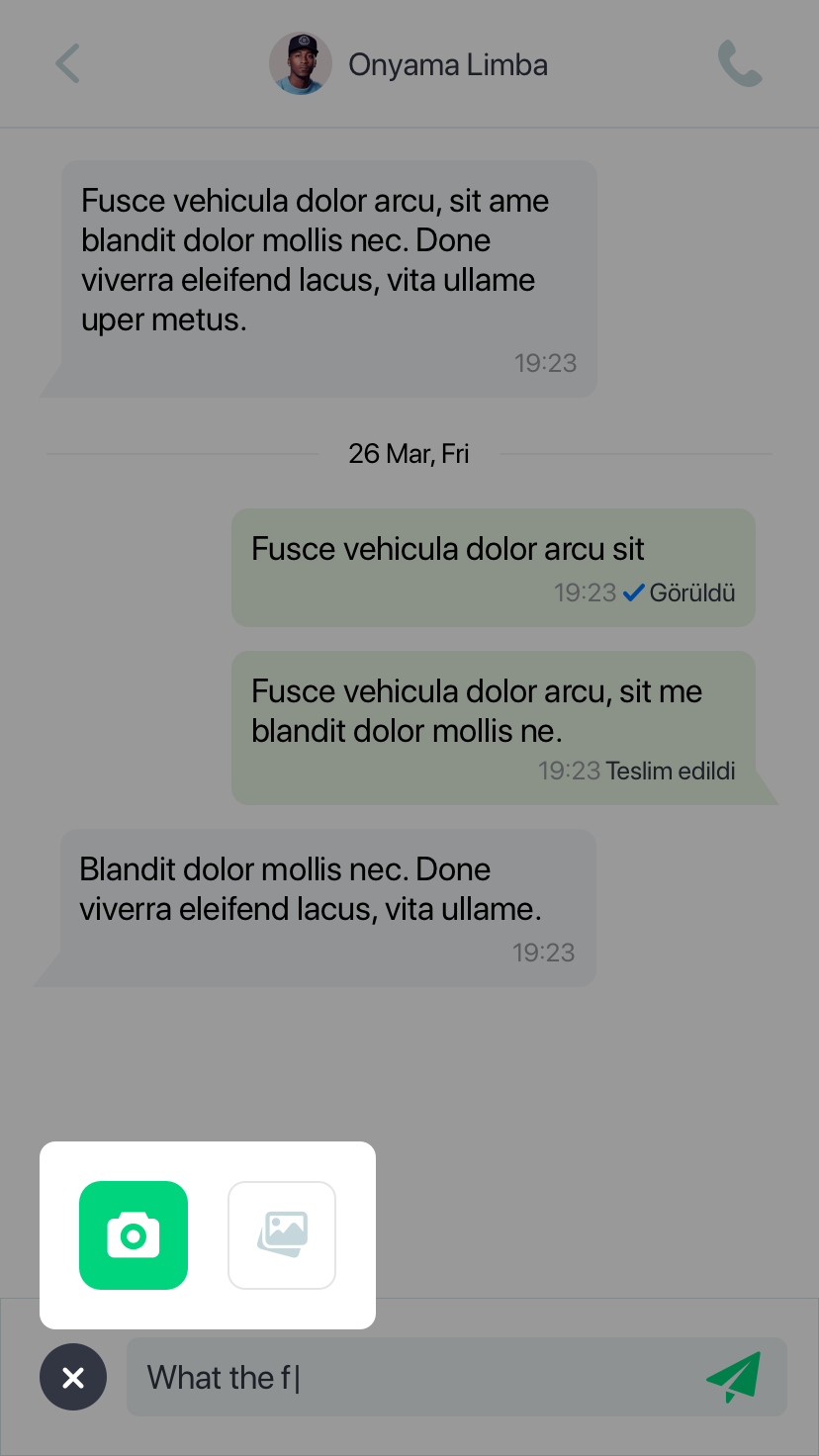Close the attachment popup with X
Viewport: 819px width, 1456px height.
point(73,1377)
